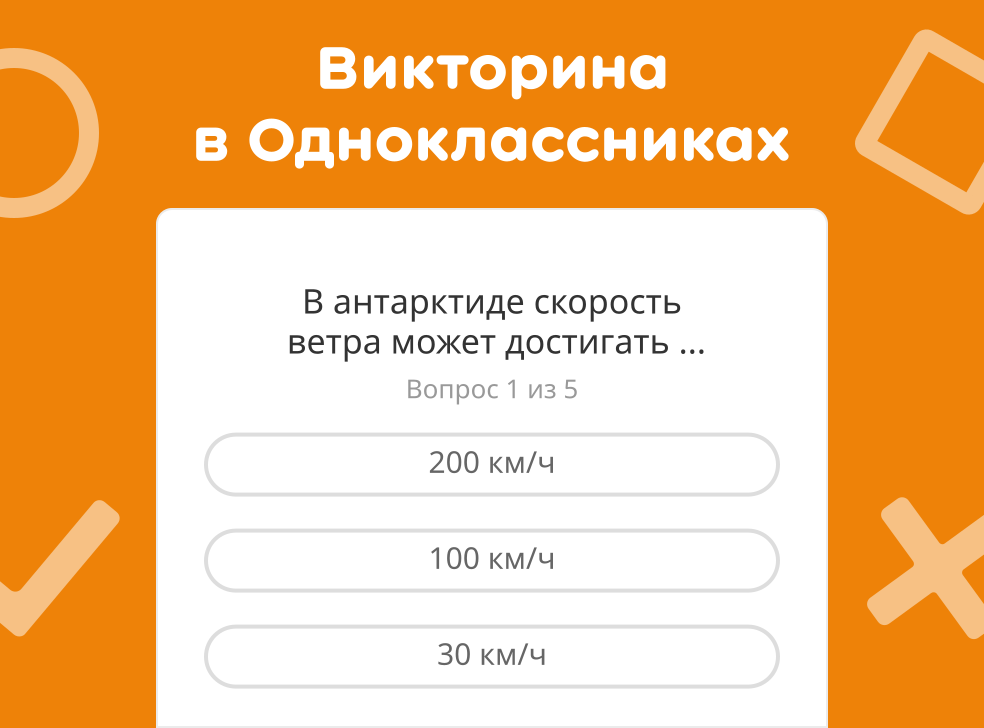Choose the 200 км/ч answer
Viewport: 984px width, 728px height.
click(x=491, y=464)
